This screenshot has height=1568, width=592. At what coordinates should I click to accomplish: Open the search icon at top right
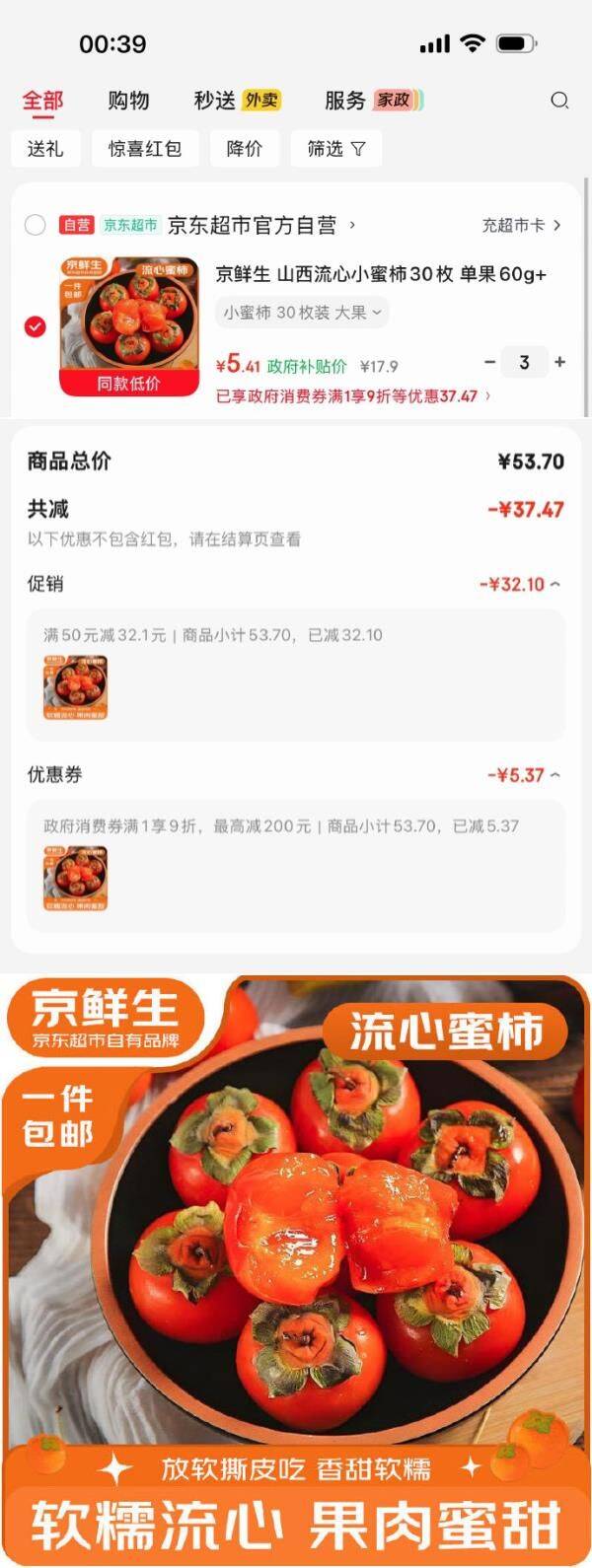coord(559,100)
